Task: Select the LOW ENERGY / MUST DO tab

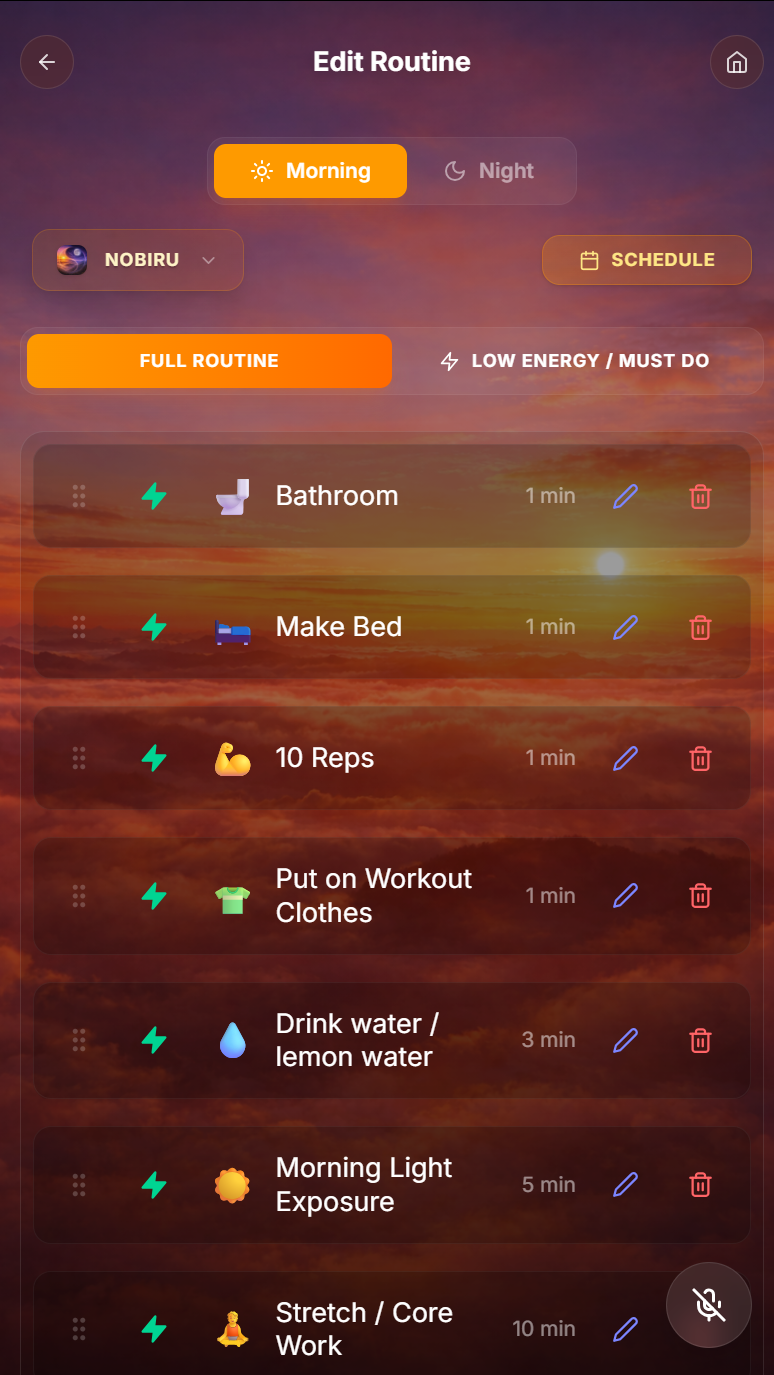Action: coord(574,361)
